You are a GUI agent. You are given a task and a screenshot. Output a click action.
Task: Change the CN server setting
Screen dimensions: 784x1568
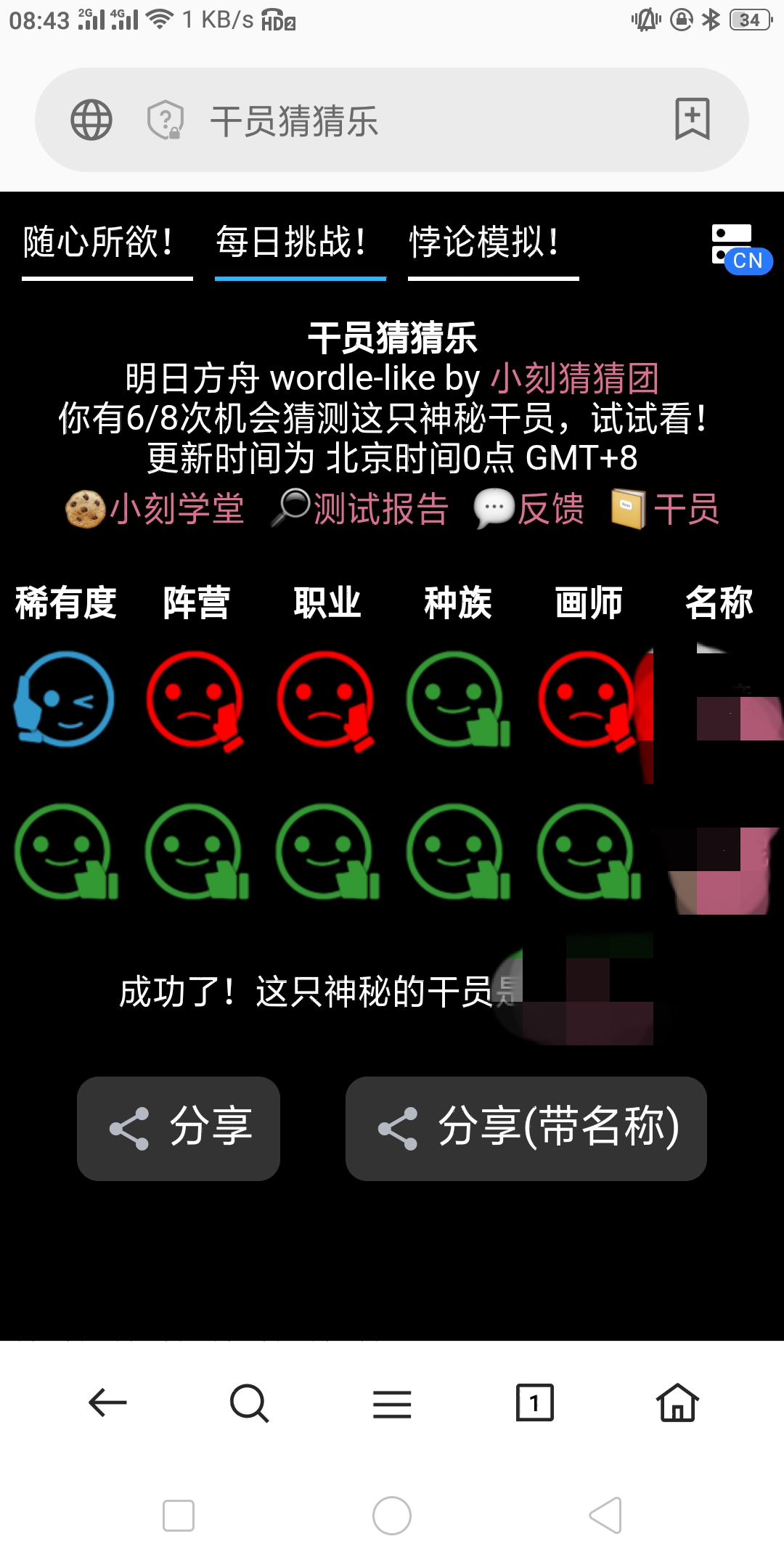click(740, 248)
